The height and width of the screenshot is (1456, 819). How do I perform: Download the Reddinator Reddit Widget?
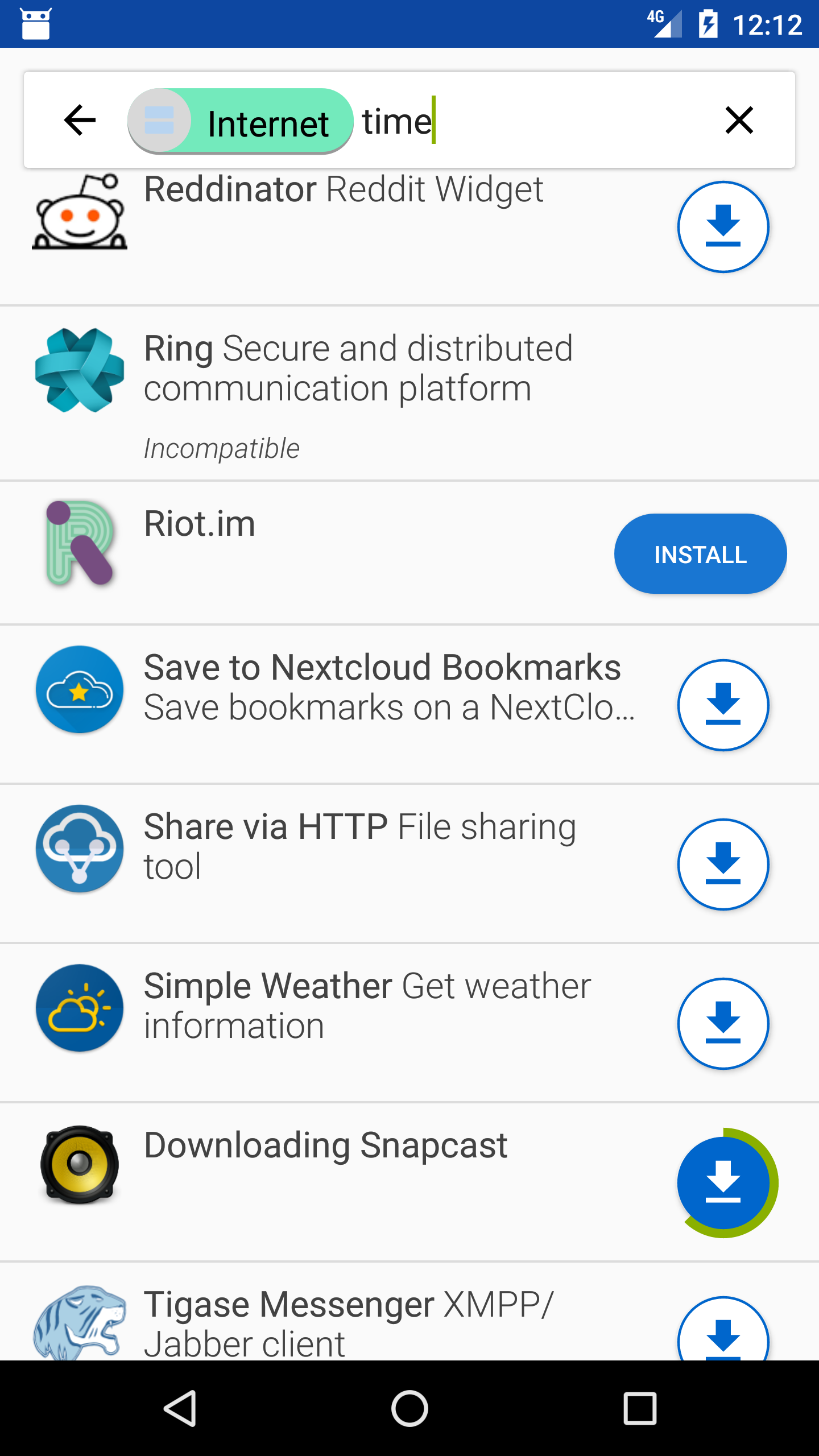point(723,226)
